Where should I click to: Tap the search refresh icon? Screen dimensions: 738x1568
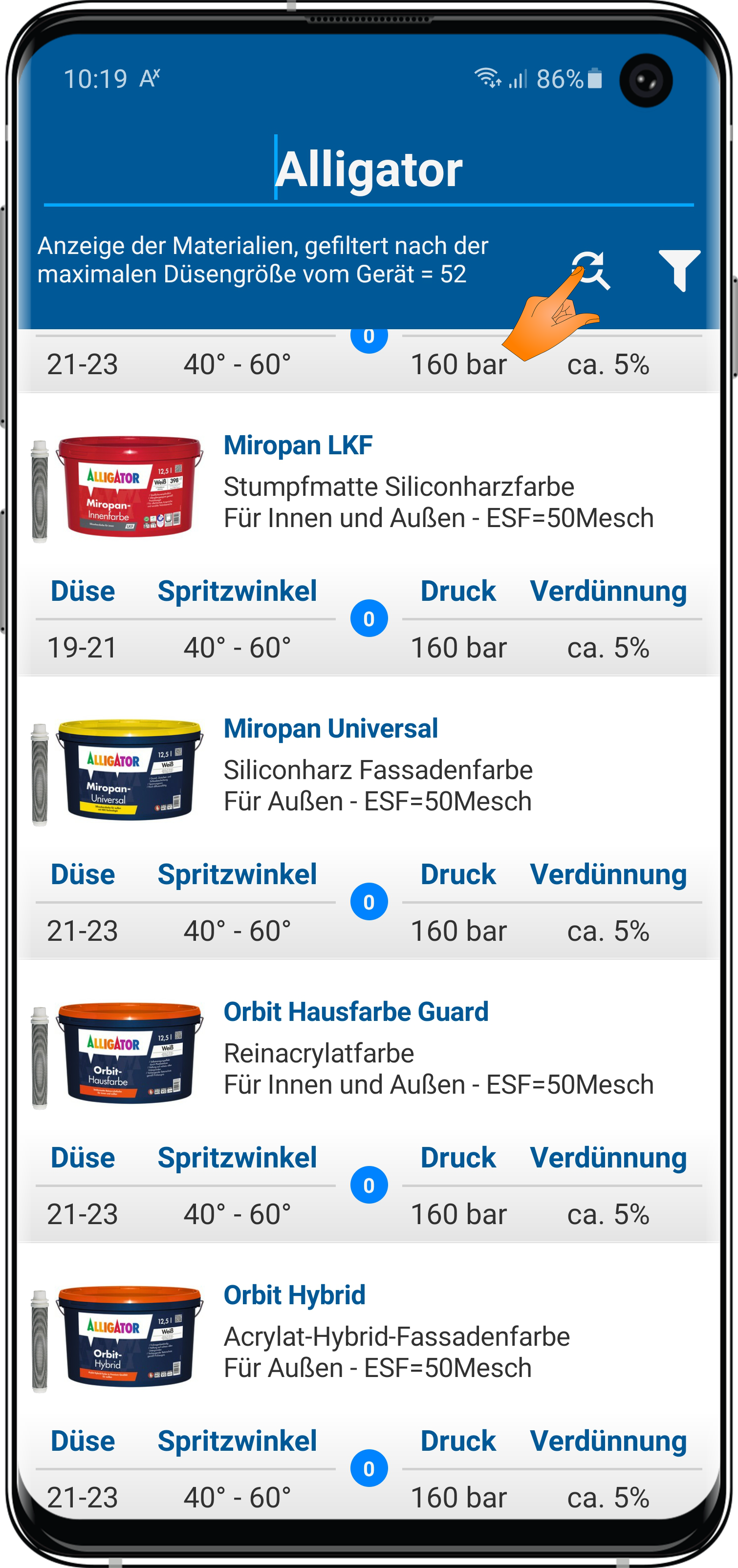click(x=590, y=270)
